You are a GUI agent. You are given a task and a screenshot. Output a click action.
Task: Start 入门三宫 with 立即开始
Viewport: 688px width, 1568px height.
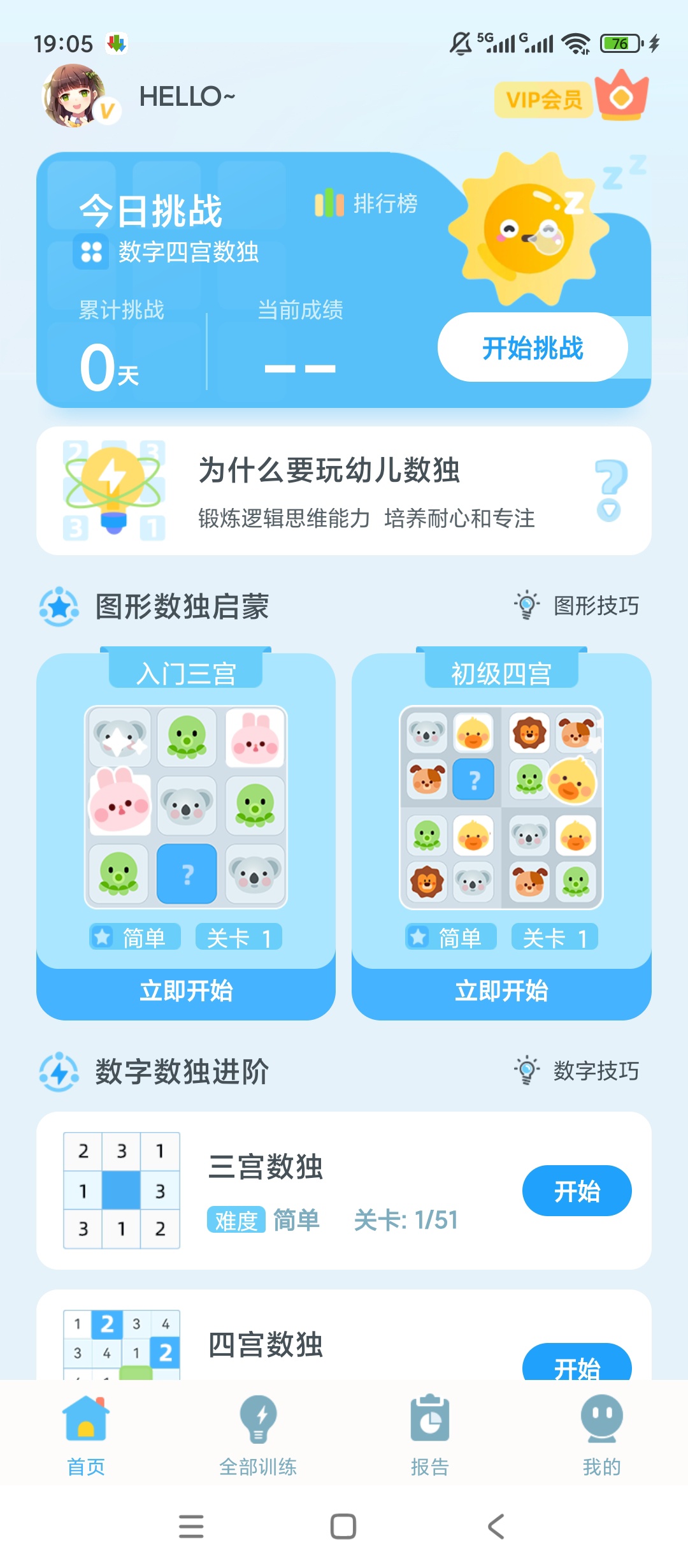(187, 990)
